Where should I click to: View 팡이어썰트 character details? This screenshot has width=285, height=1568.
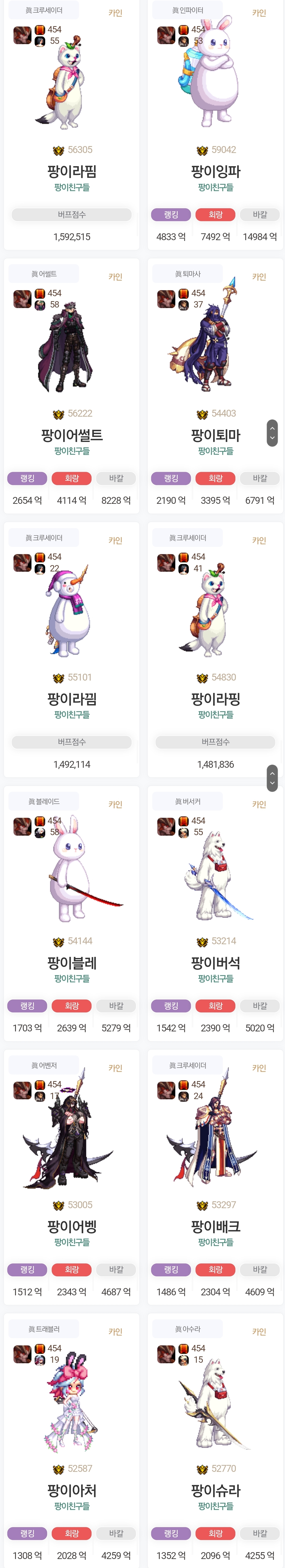pyautogui.click(x=72, y=435)
